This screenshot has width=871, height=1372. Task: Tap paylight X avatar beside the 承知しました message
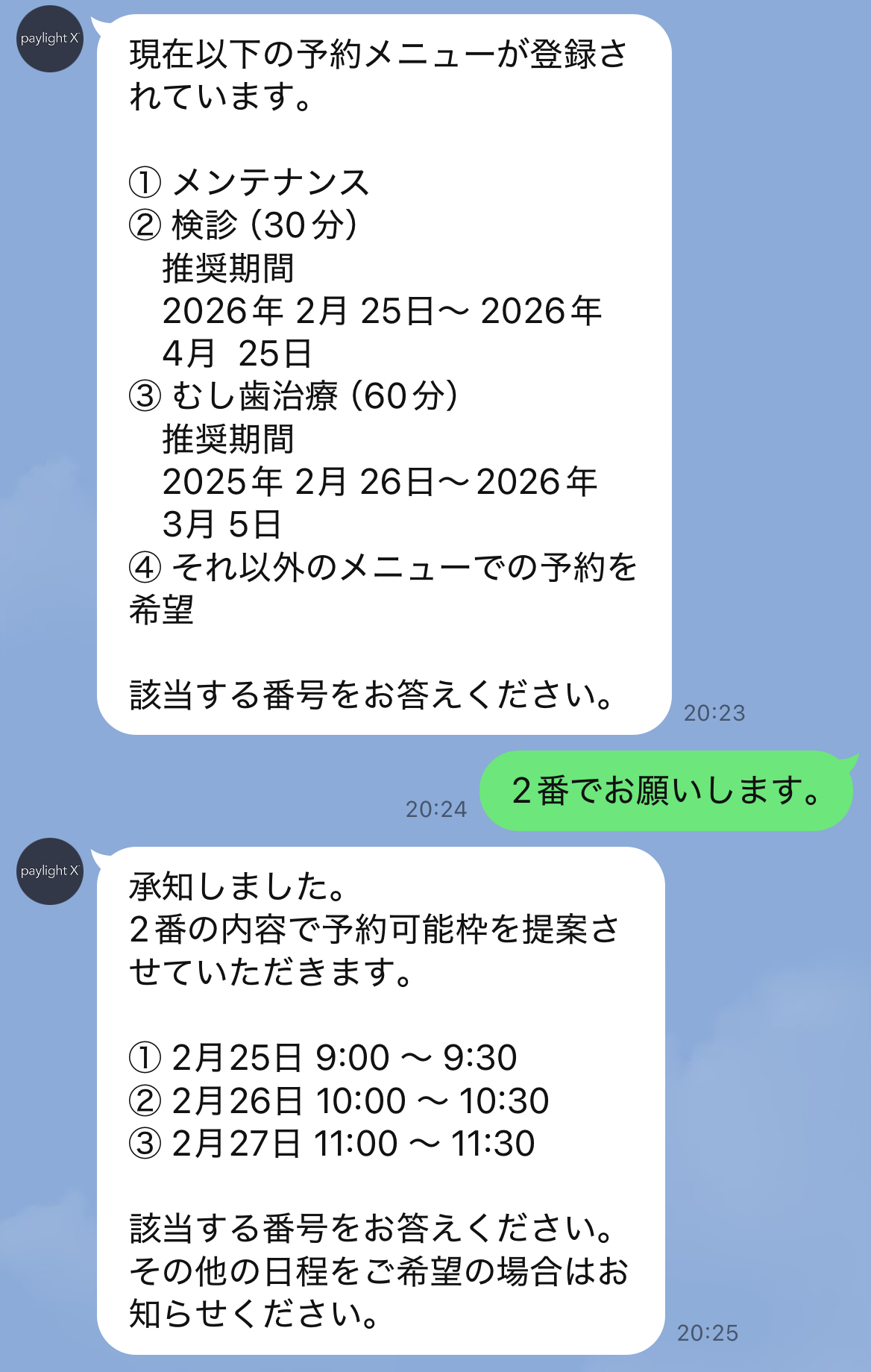50,871
